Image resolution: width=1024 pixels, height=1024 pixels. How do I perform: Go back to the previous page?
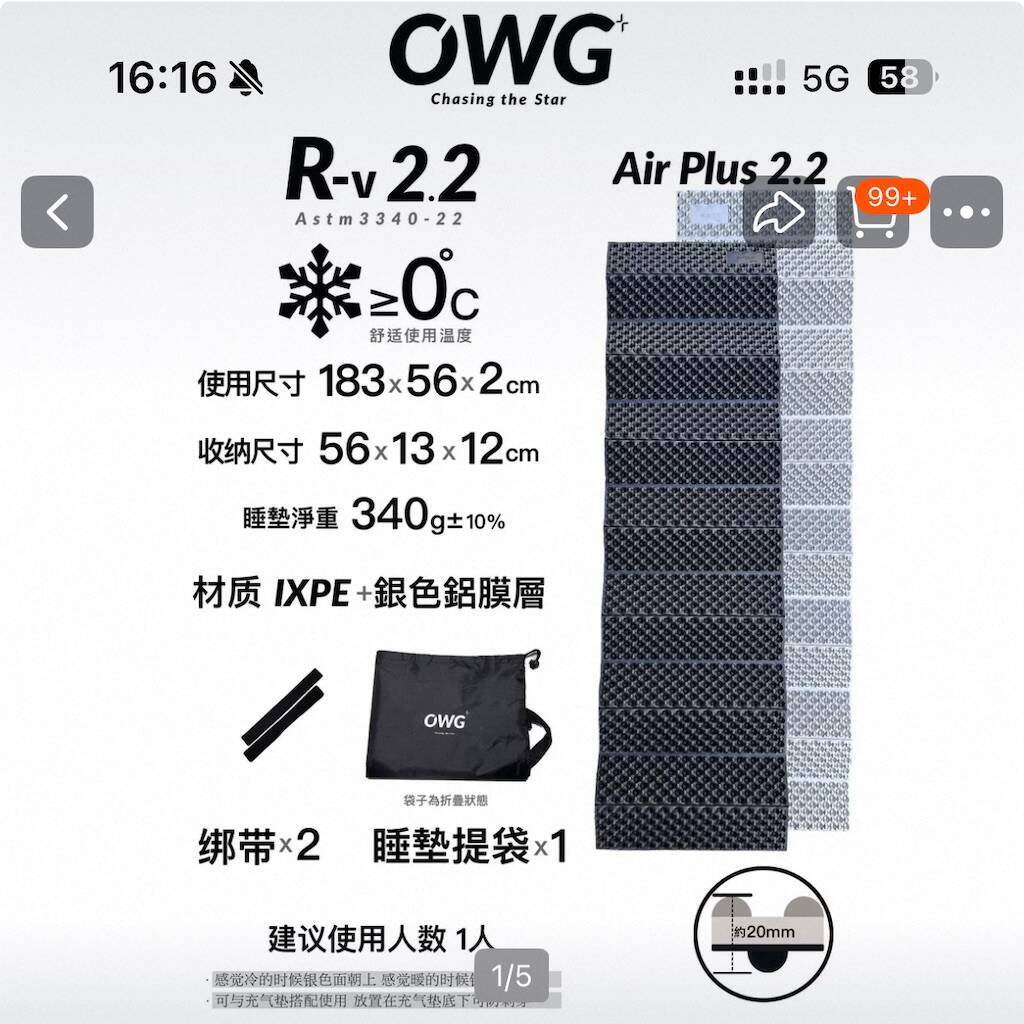click(x=57, y=212)
